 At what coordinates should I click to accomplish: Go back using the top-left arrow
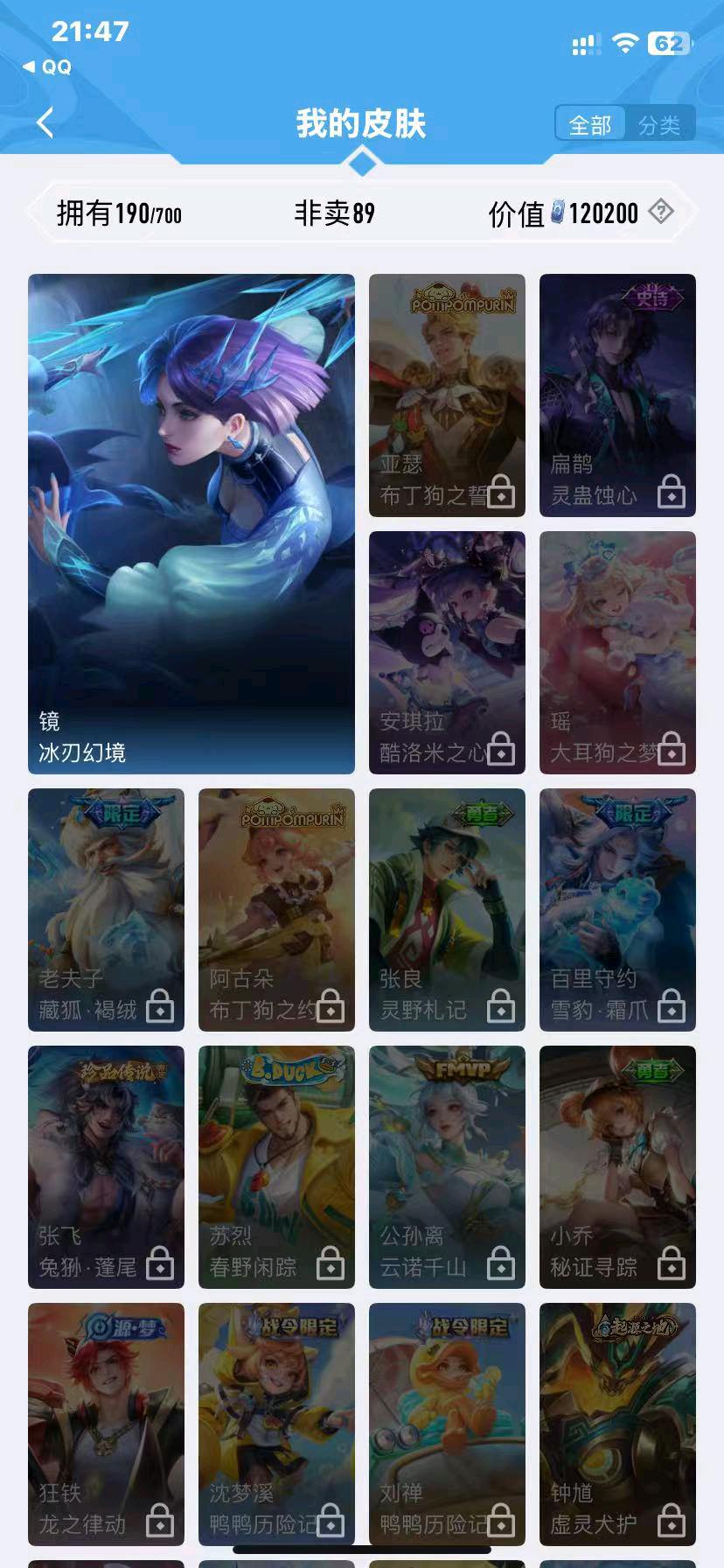[x=45, y=123]
